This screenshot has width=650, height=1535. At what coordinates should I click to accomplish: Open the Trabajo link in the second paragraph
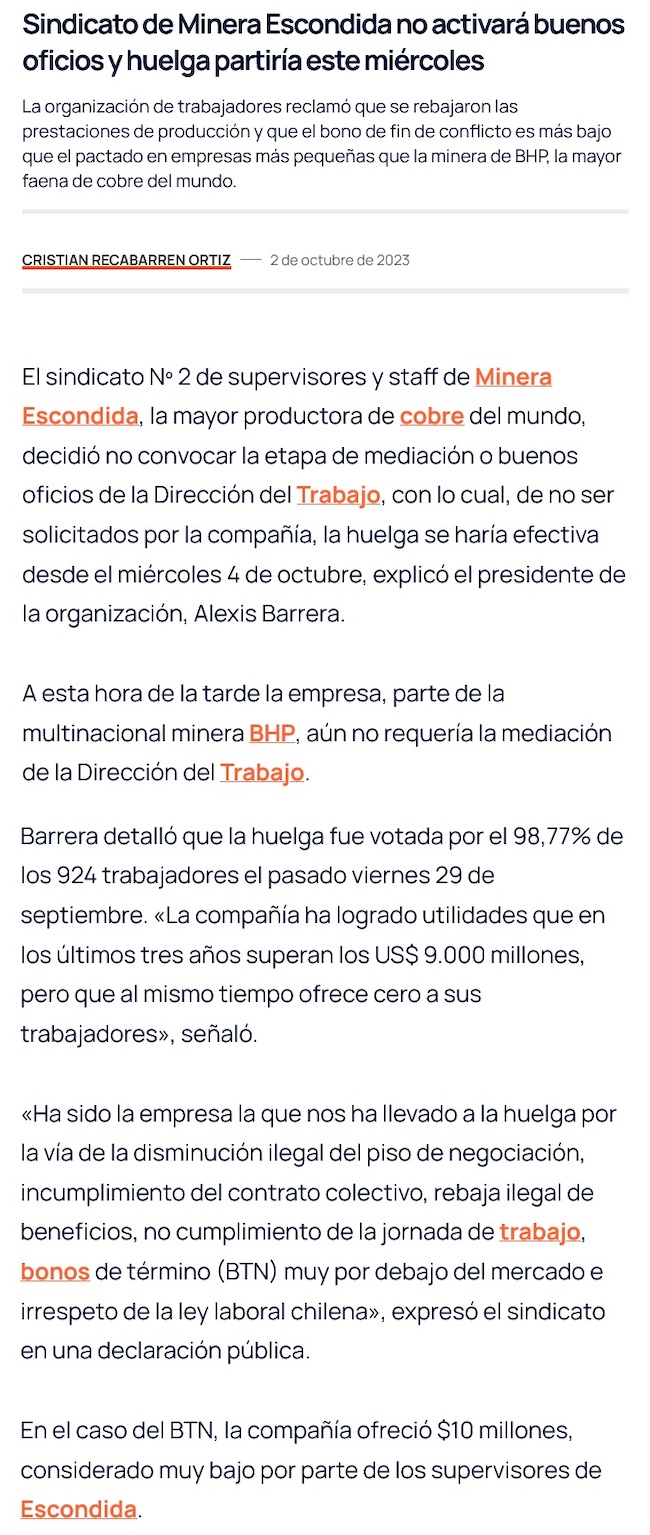coord(262,772)
